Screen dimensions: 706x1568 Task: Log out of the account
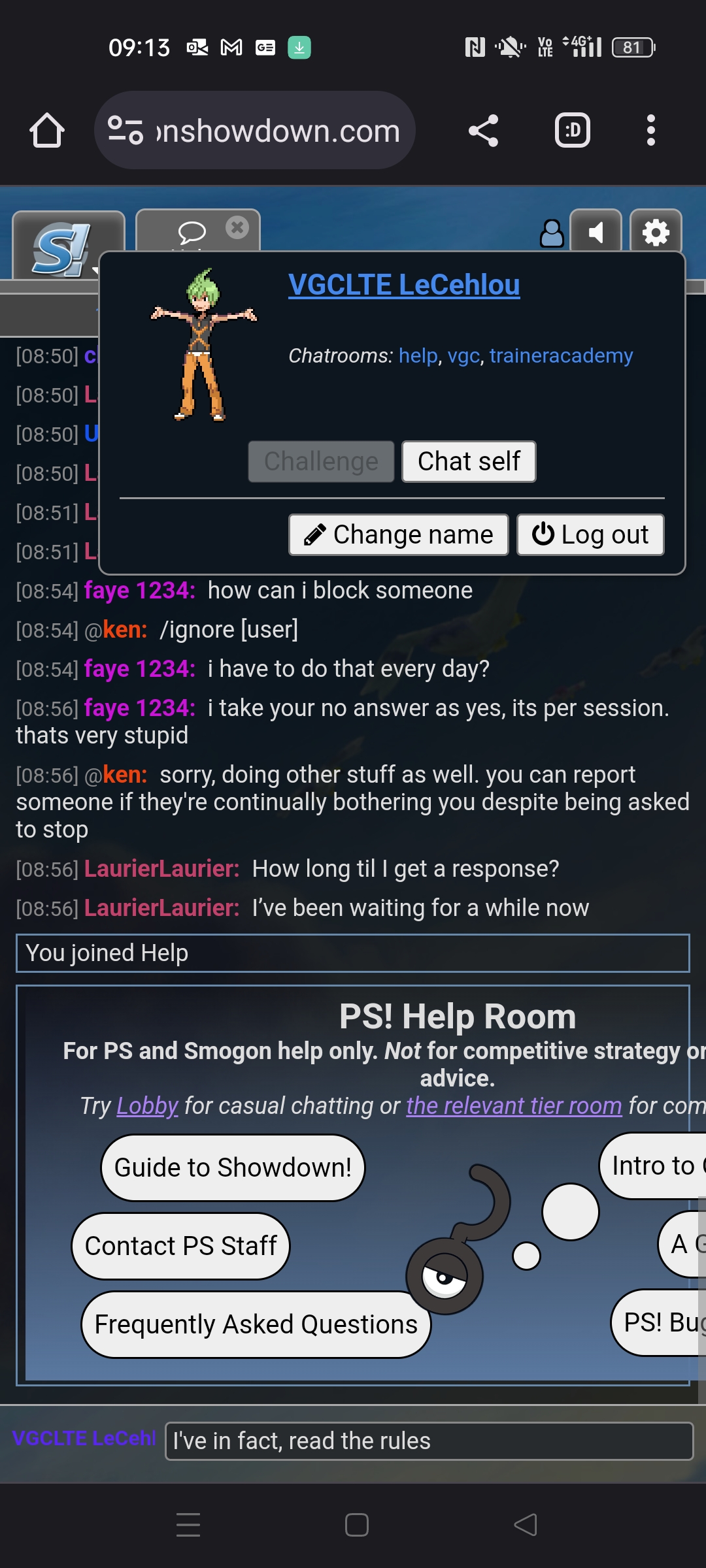pos(590,534)
